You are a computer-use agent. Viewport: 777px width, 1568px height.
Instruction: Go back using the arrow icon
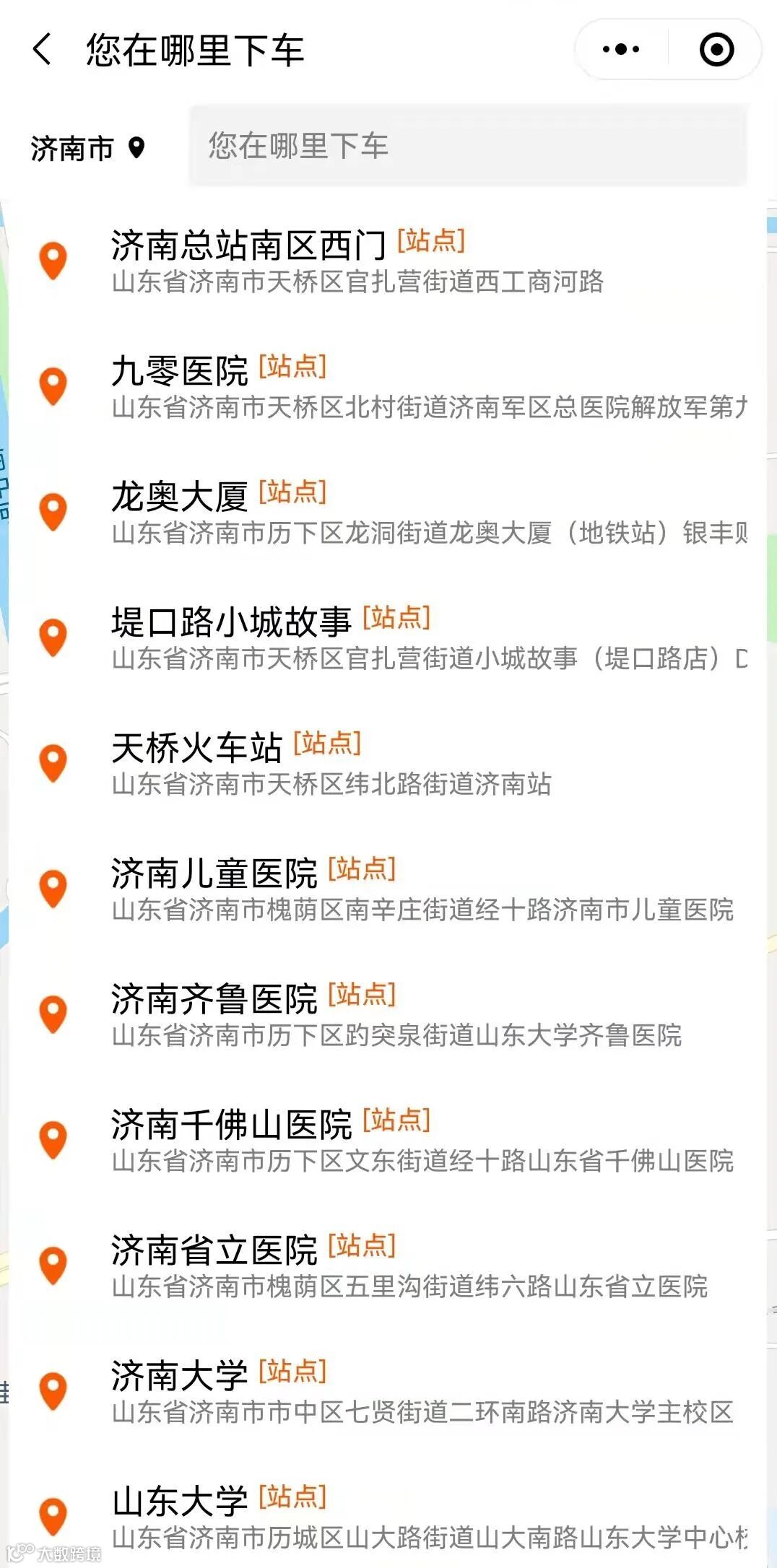coord(42,50)
